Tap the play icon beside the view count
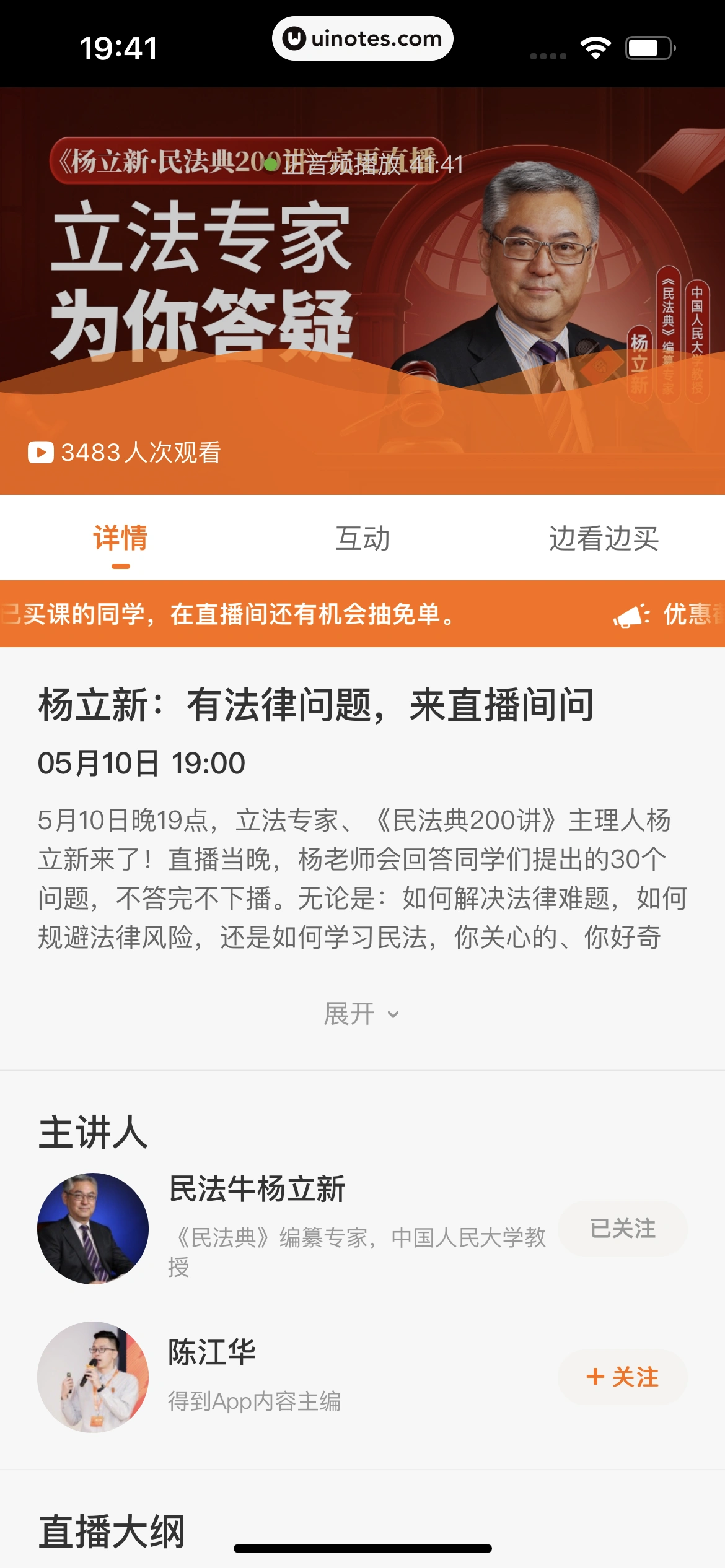 (40, 452)
